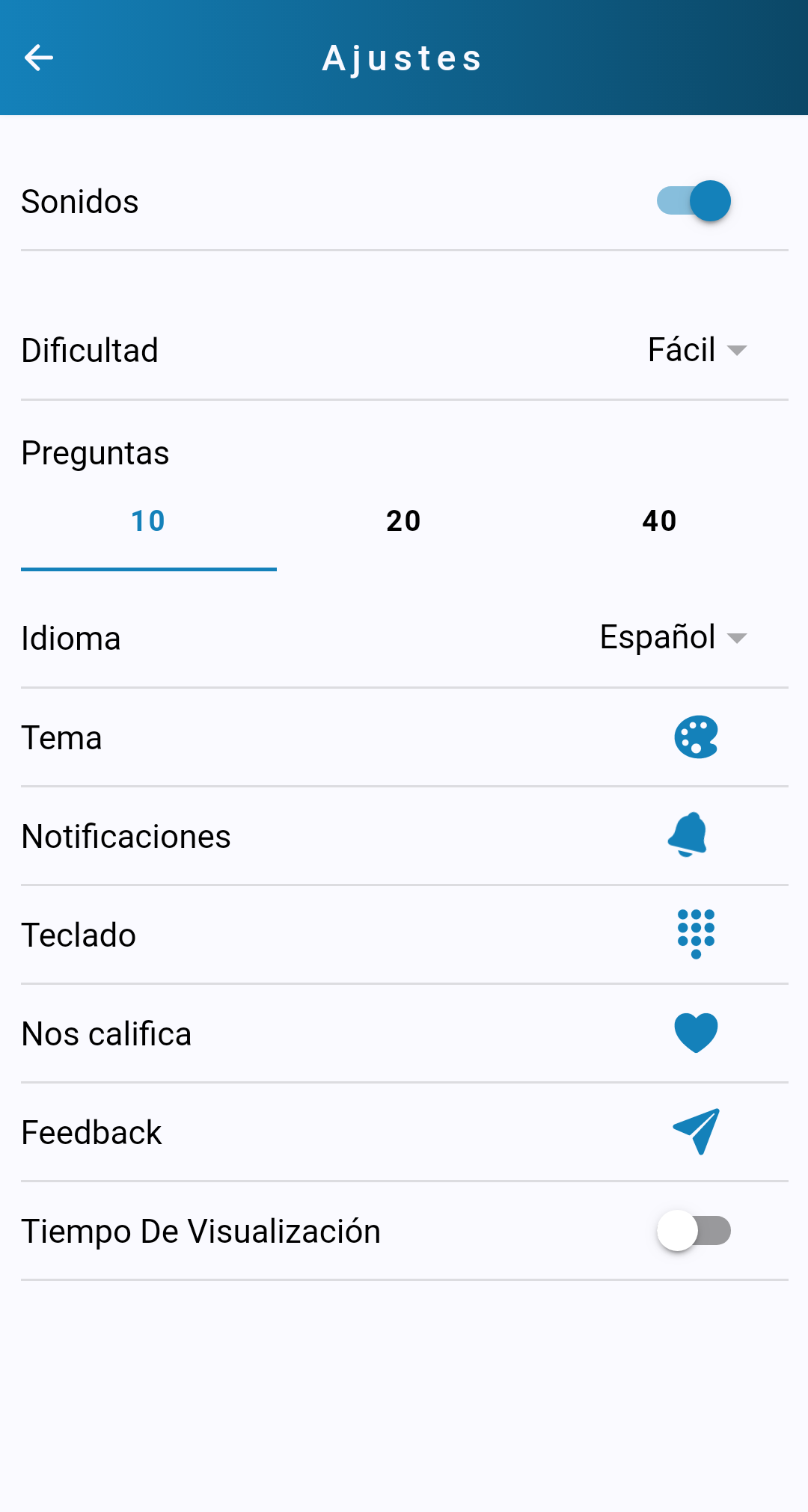Viewport: 808px width, 1512px height.
Task: Open the Idioma dropdown showing Español
Action: pyautogui.click(x=673, y=637)
